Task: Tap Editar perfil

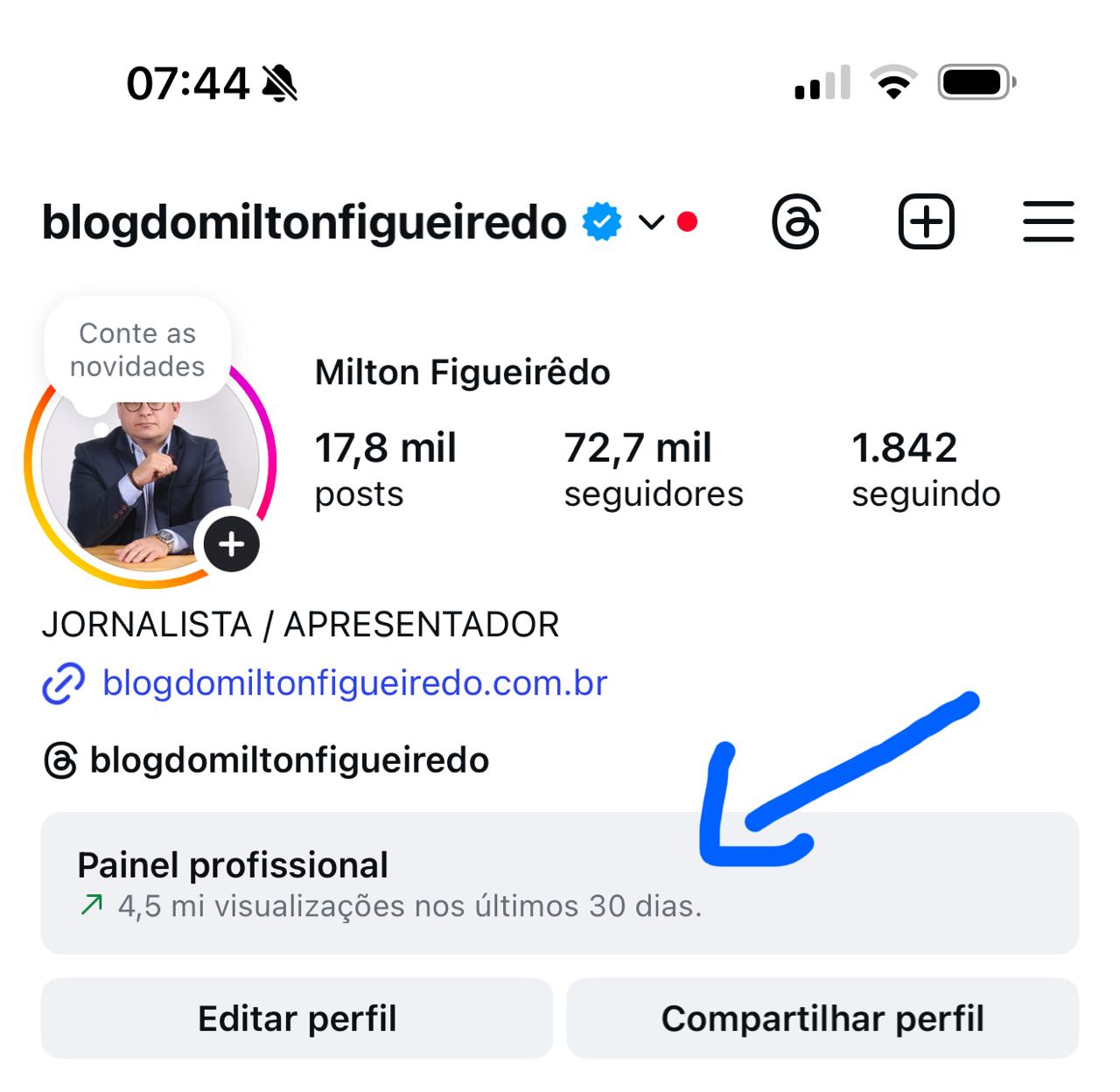Action: (297, 1018)
